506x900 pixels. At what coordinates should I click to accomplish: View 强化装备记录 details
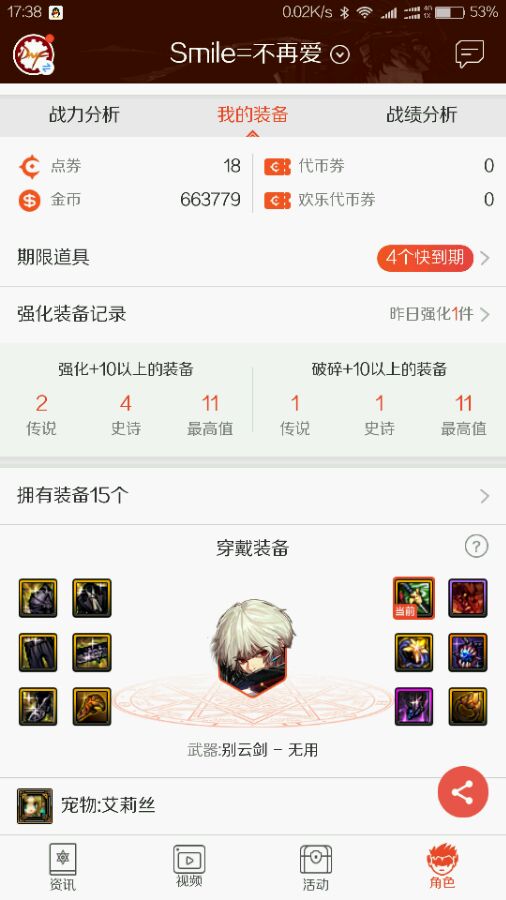coord(253,314)
